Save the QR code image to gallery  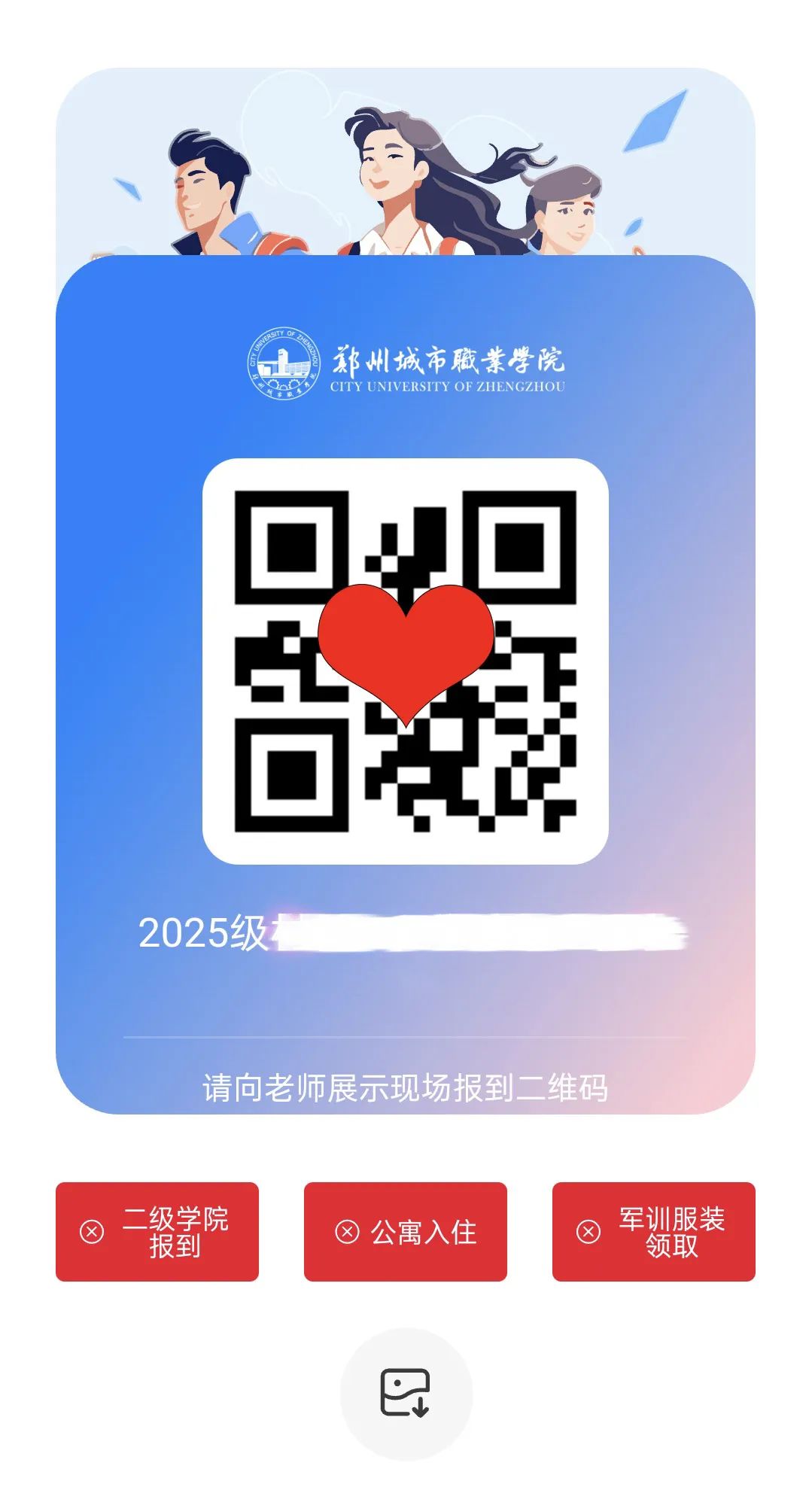406,1393
